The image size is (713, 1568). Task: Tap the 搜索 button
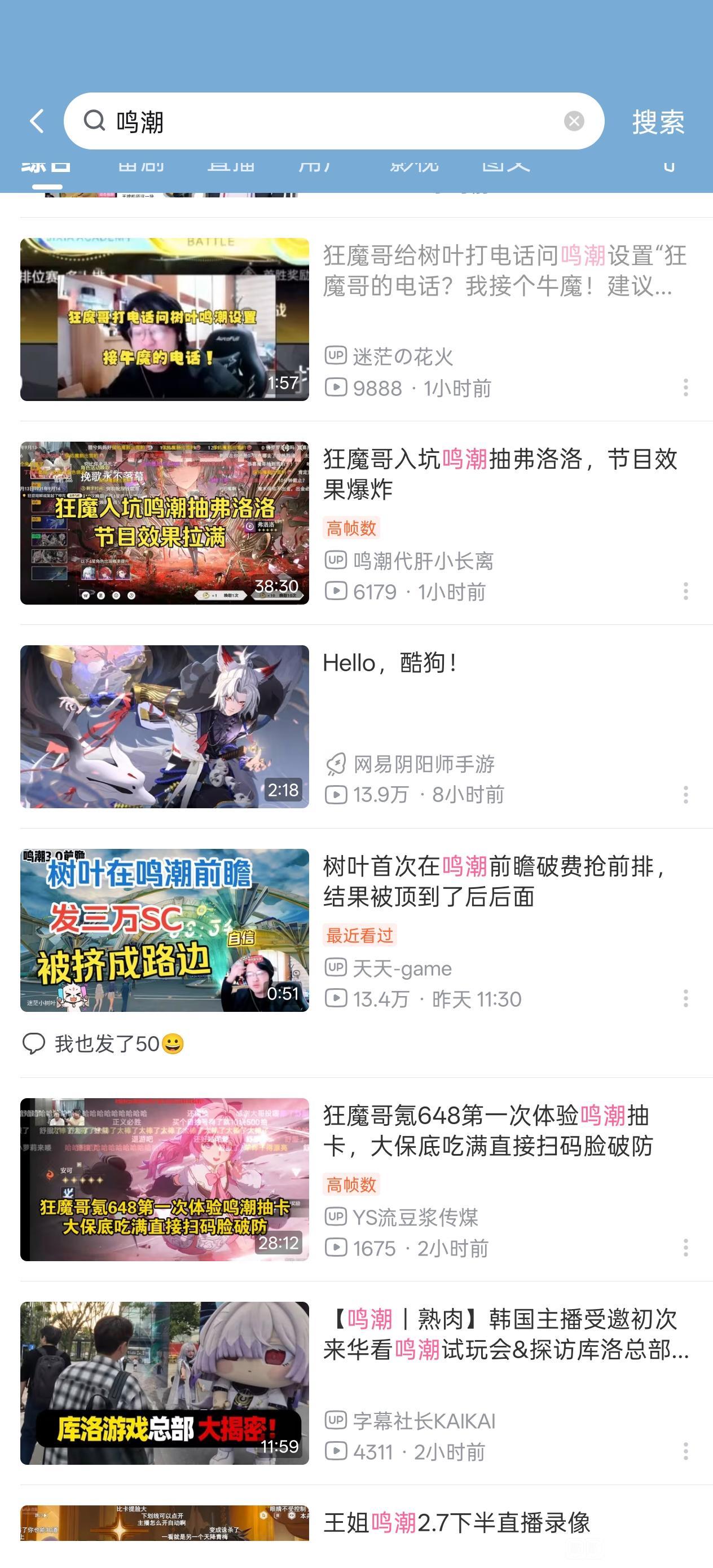coord(658,122)
